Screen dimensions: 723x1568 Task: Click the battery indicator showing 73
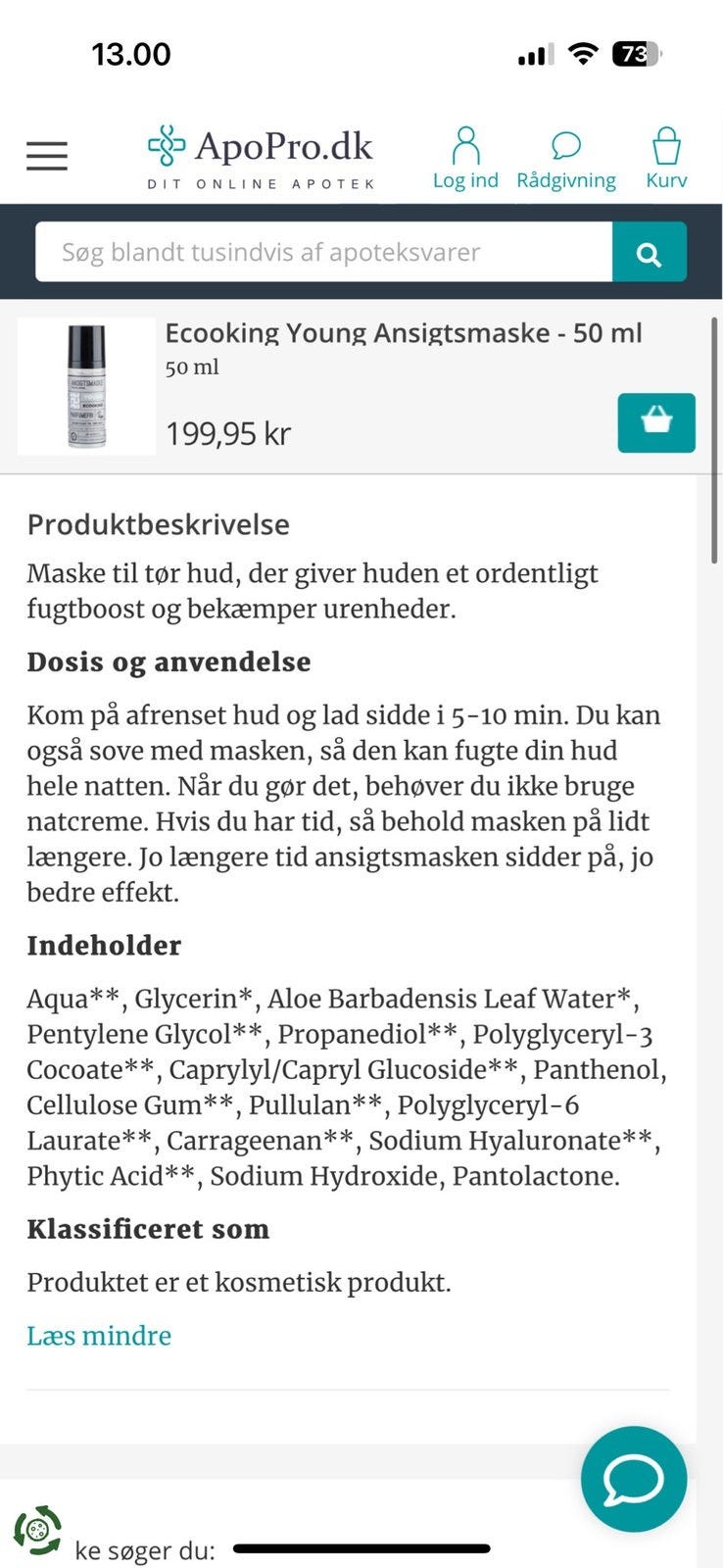[638, 54]
